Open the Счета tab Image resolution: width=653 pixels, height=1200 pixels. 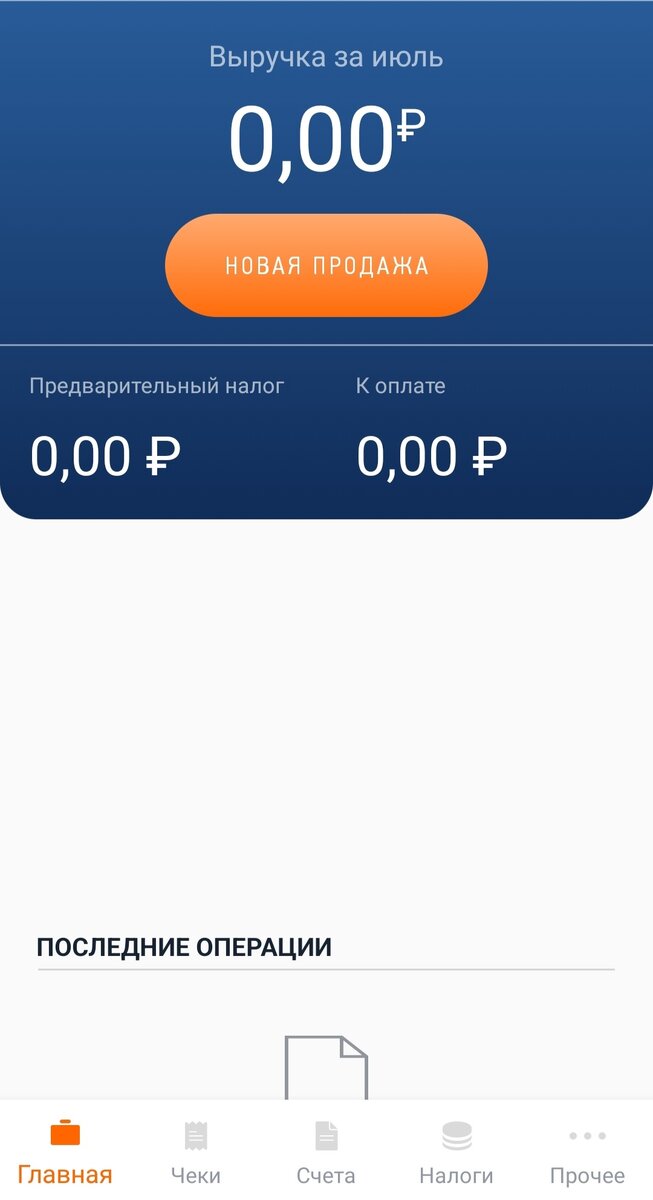(326, 1154)
